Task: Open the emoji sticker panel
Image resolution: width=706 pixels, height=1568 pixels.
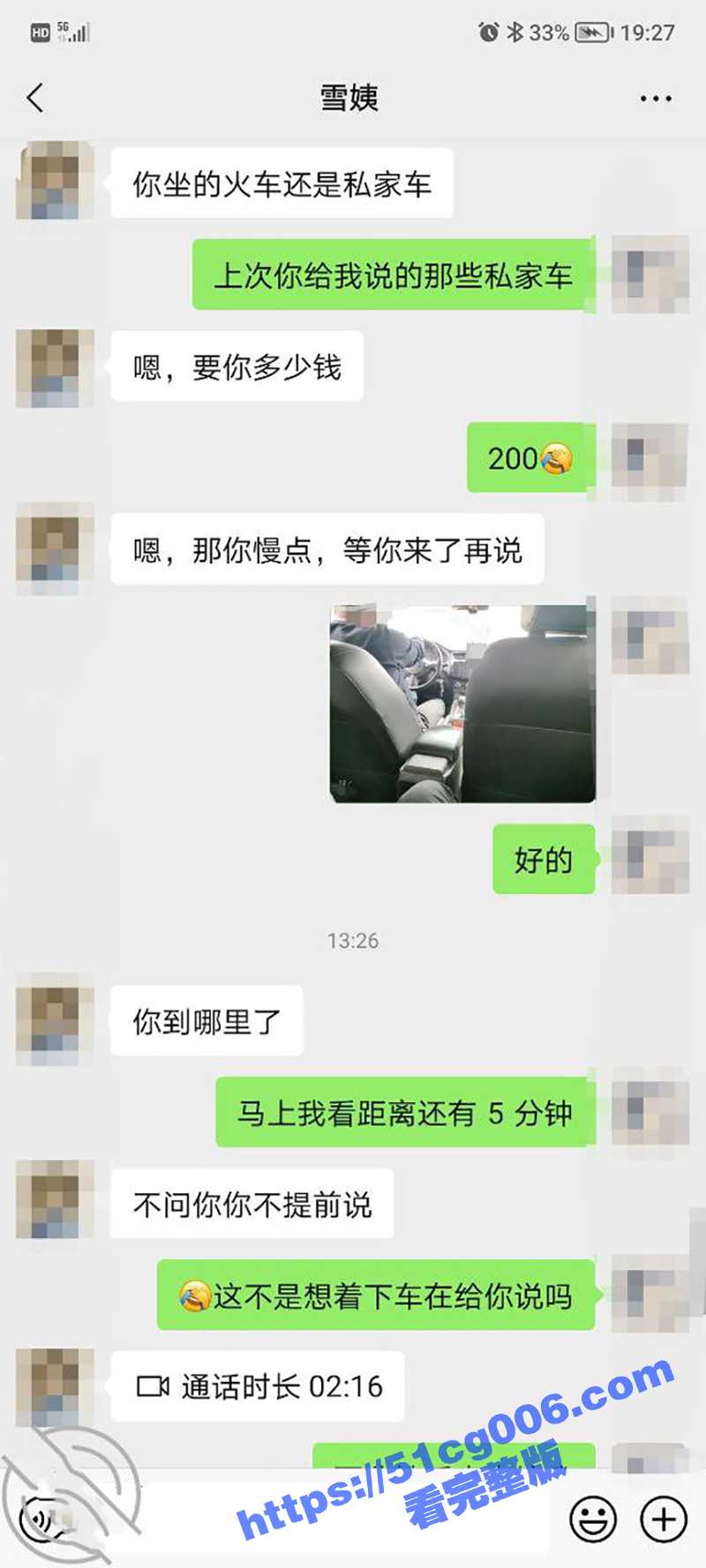Action: (x=592, y=1519)
